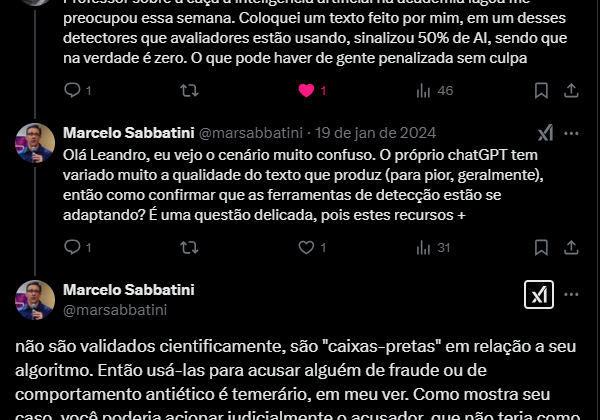The image size is (600, 420).
Task: Share the Olá Leandro post
Action: pyautogui.click(x=571, y=247)
